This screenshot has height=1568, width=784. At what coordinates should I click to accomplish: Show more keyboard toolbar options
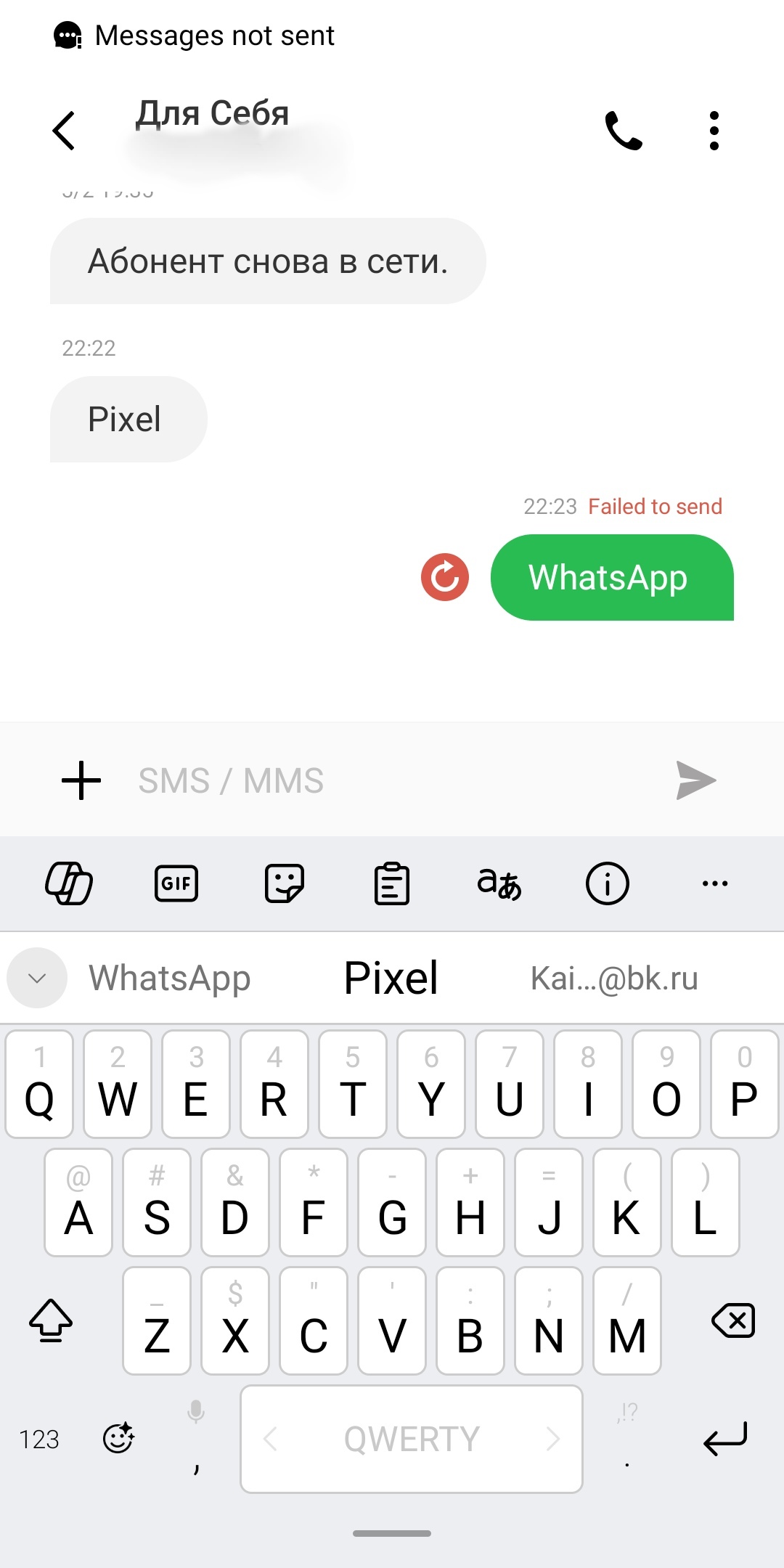pyautogui.click(x=715, y=883)
